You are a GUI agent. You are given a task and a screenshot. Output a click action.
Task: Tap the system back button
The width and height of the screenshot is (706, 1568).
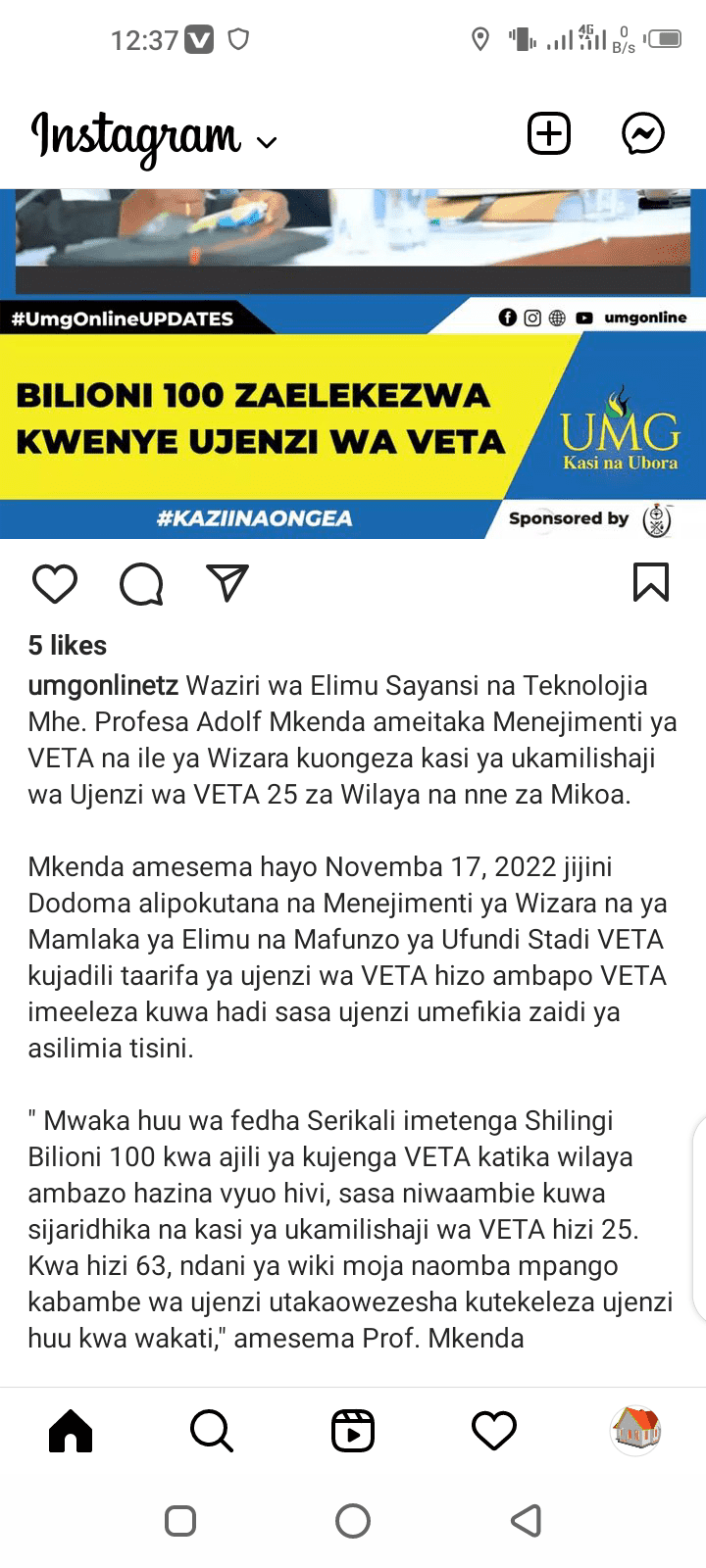527,1521
